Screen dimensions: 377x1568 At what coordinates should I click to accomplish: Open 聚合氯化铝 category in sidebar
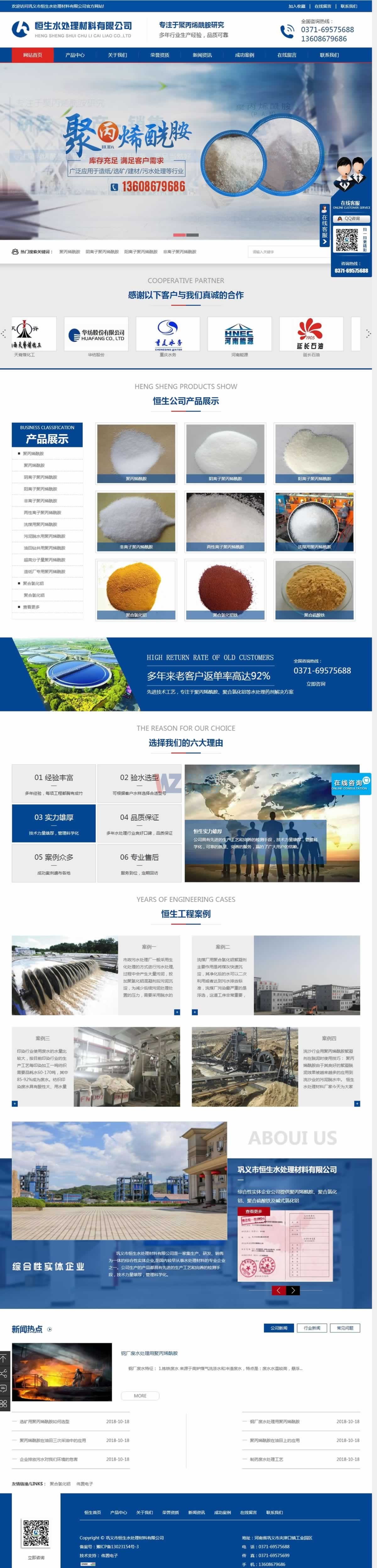point(34,583)
